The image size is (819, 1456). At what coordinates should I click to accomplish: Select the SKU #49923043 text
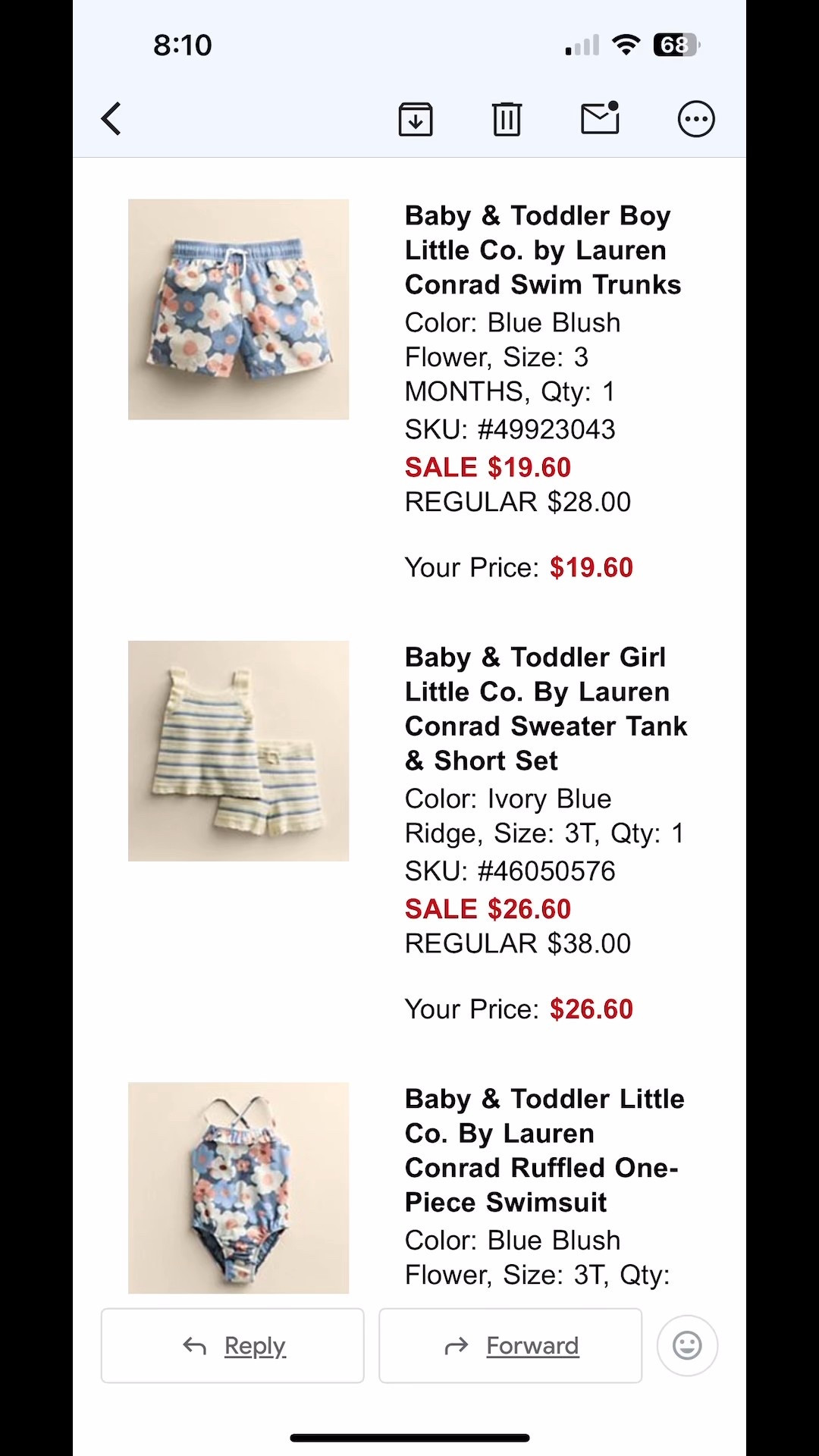click(x=510, y=429)
